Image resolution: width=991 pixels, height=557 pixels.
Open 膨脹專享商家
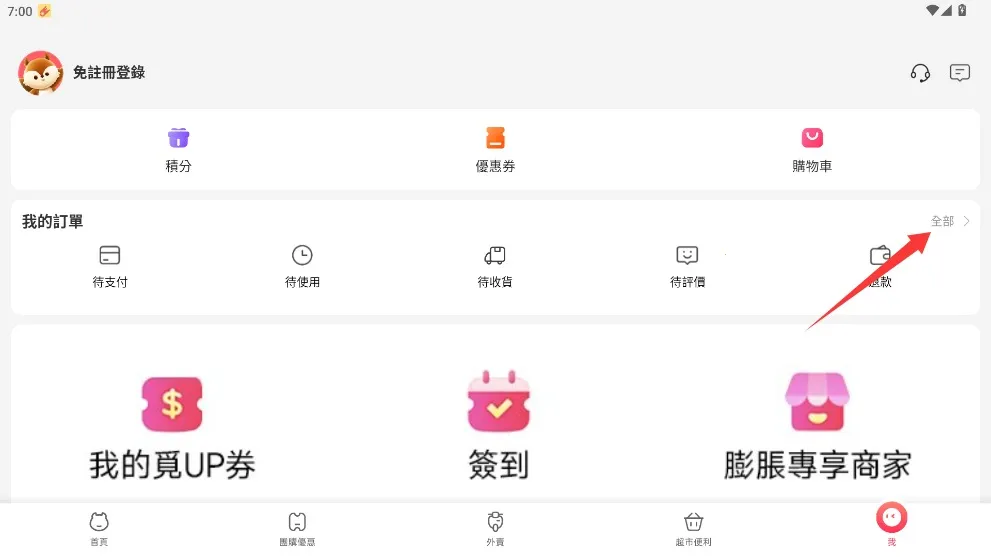pos(817,425)
